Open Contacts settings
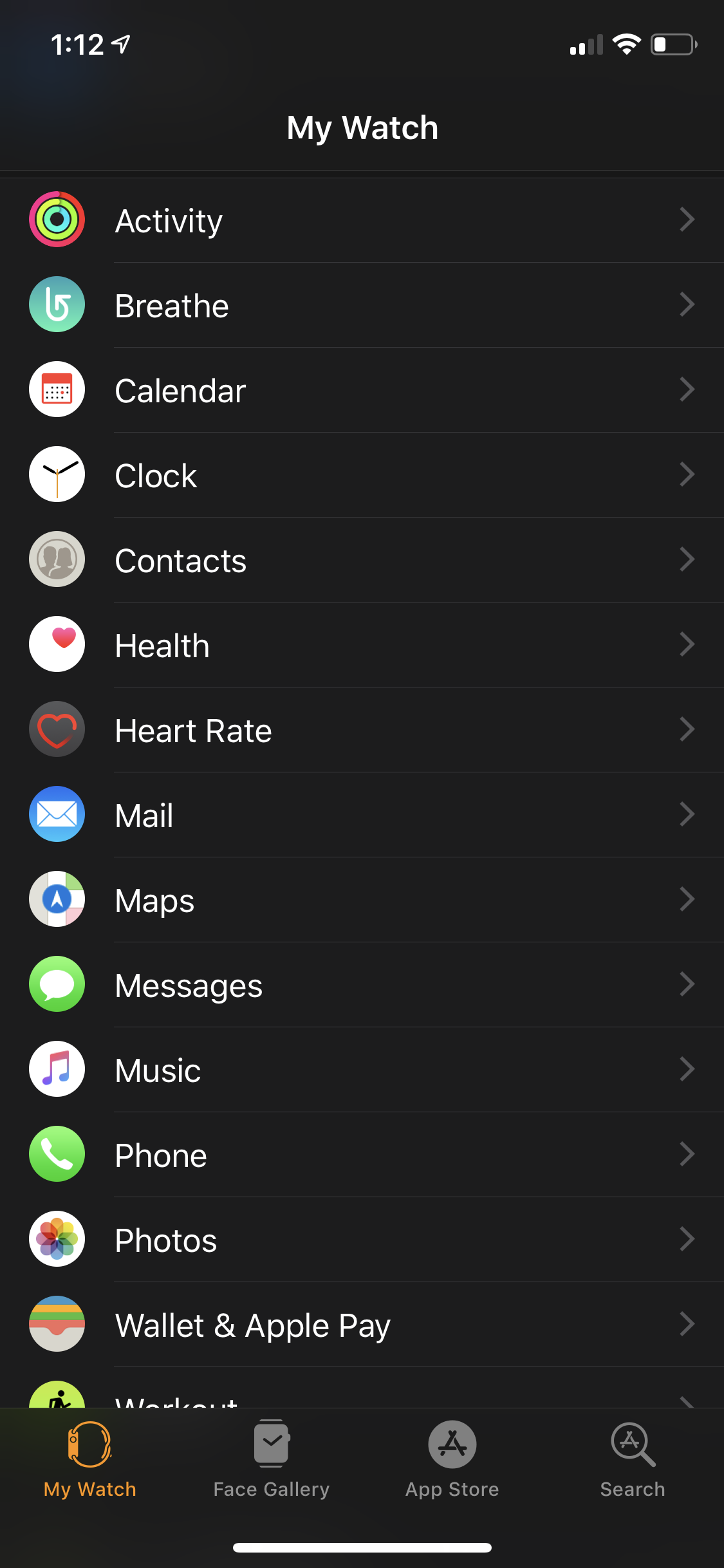 coord(362,560)
